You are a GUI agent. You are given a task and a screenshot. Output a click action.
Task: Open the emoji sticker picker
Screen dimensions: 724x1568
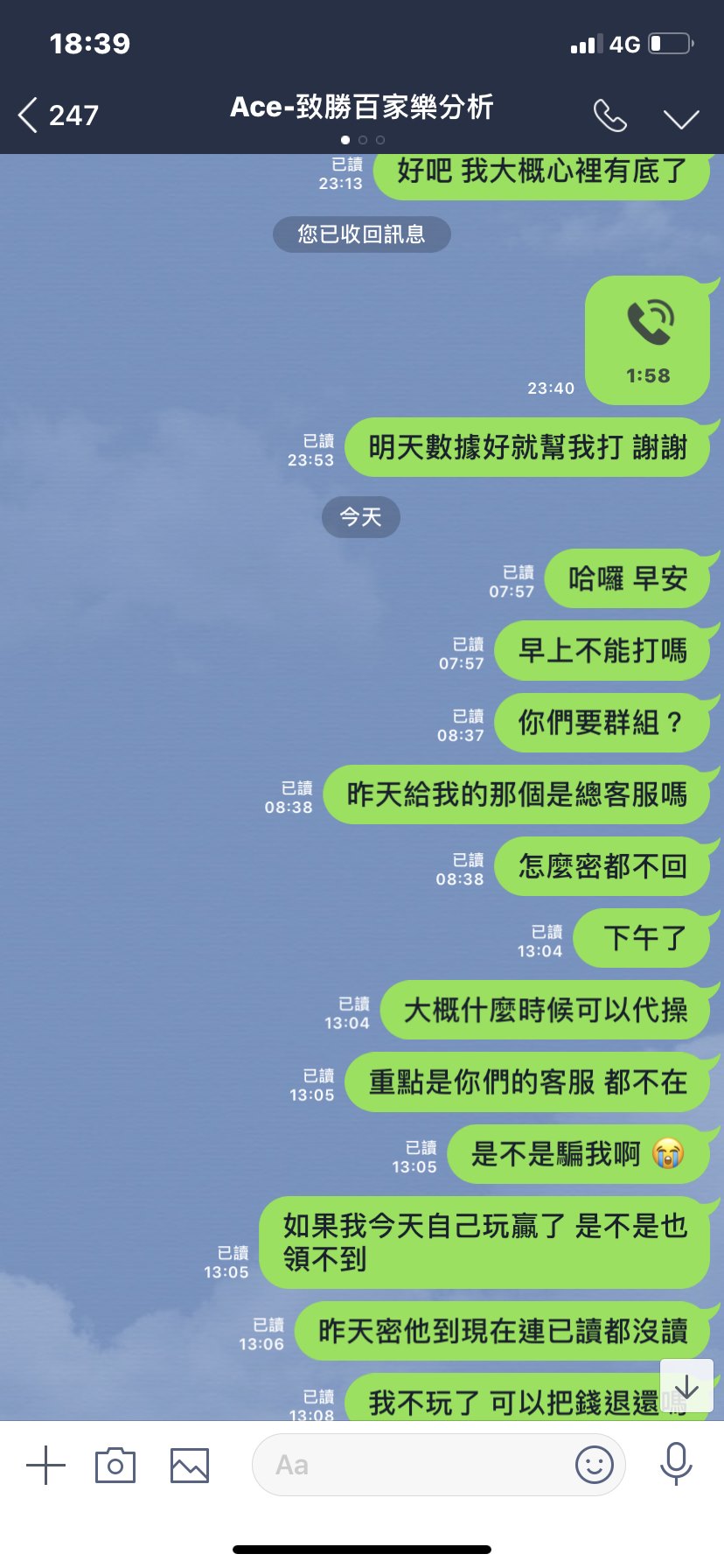pos(595,1464)
